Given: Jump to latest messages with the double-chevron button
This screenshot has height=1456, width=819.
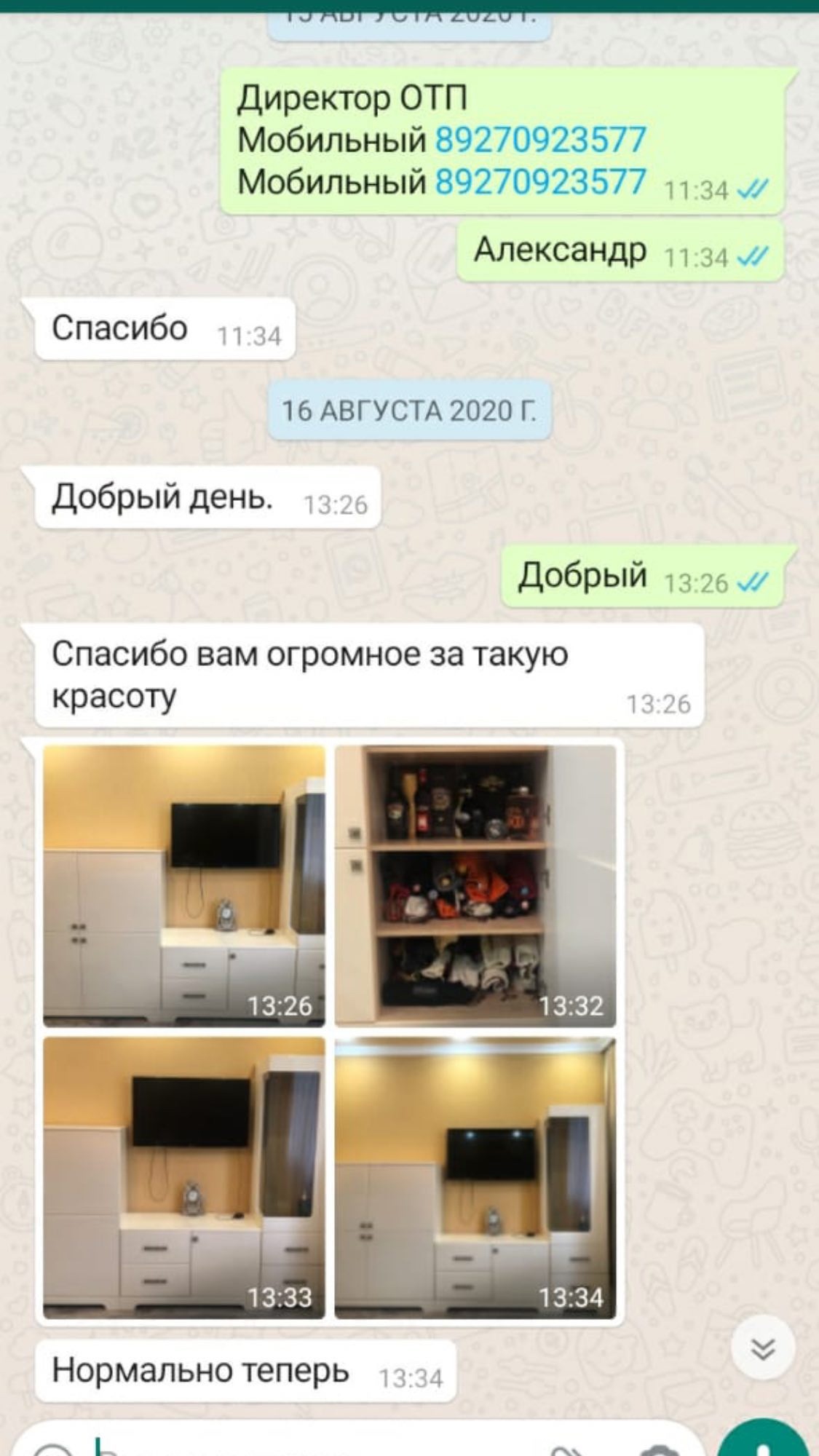Looking at the screenshot, I should (x=762, y=1350).
